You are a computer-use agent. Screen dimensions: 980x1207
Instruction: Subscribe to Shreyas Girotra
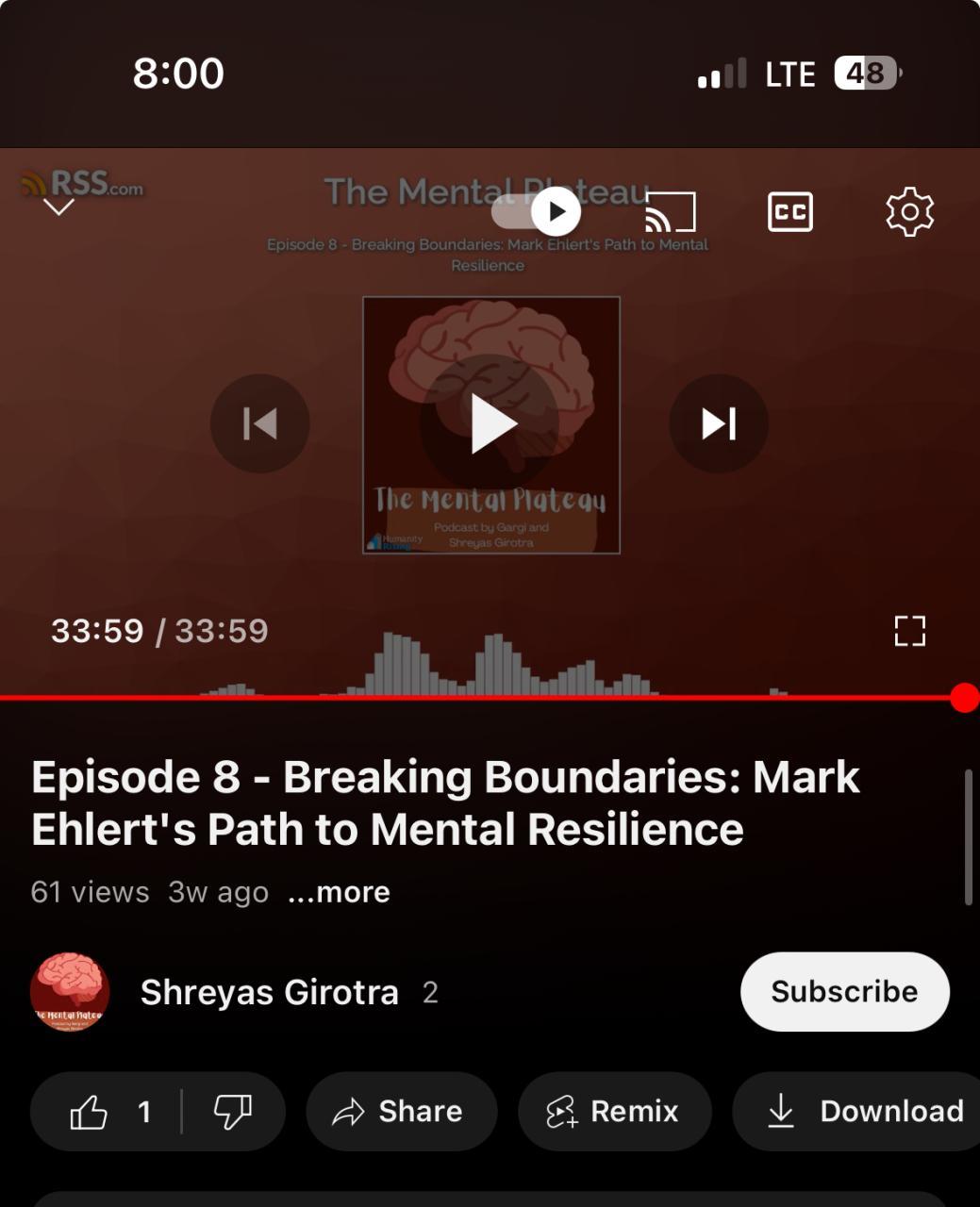844,992
